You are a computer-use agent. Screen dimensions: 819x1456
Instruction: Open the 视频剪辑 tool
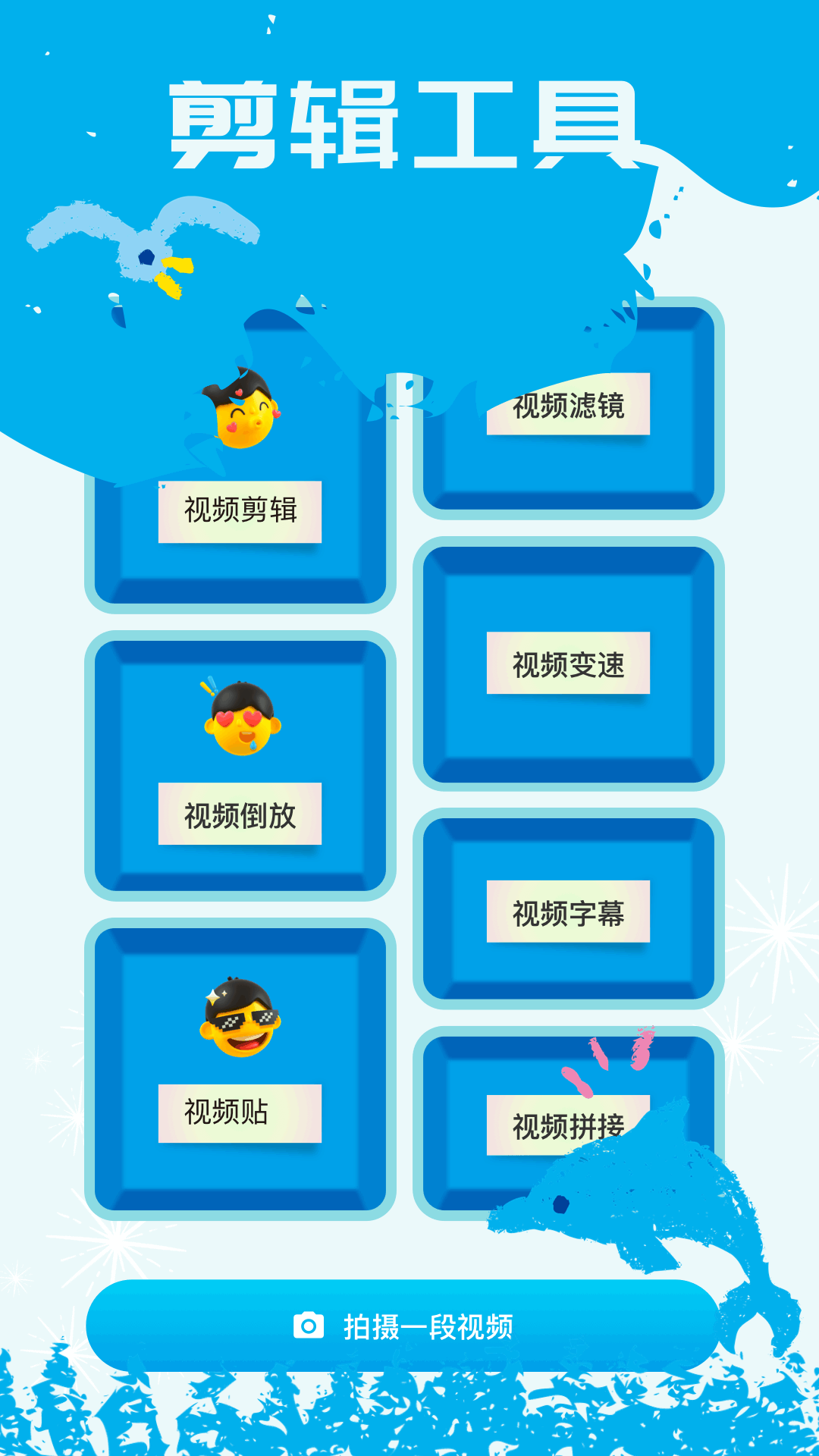click(x=240, y=511)
